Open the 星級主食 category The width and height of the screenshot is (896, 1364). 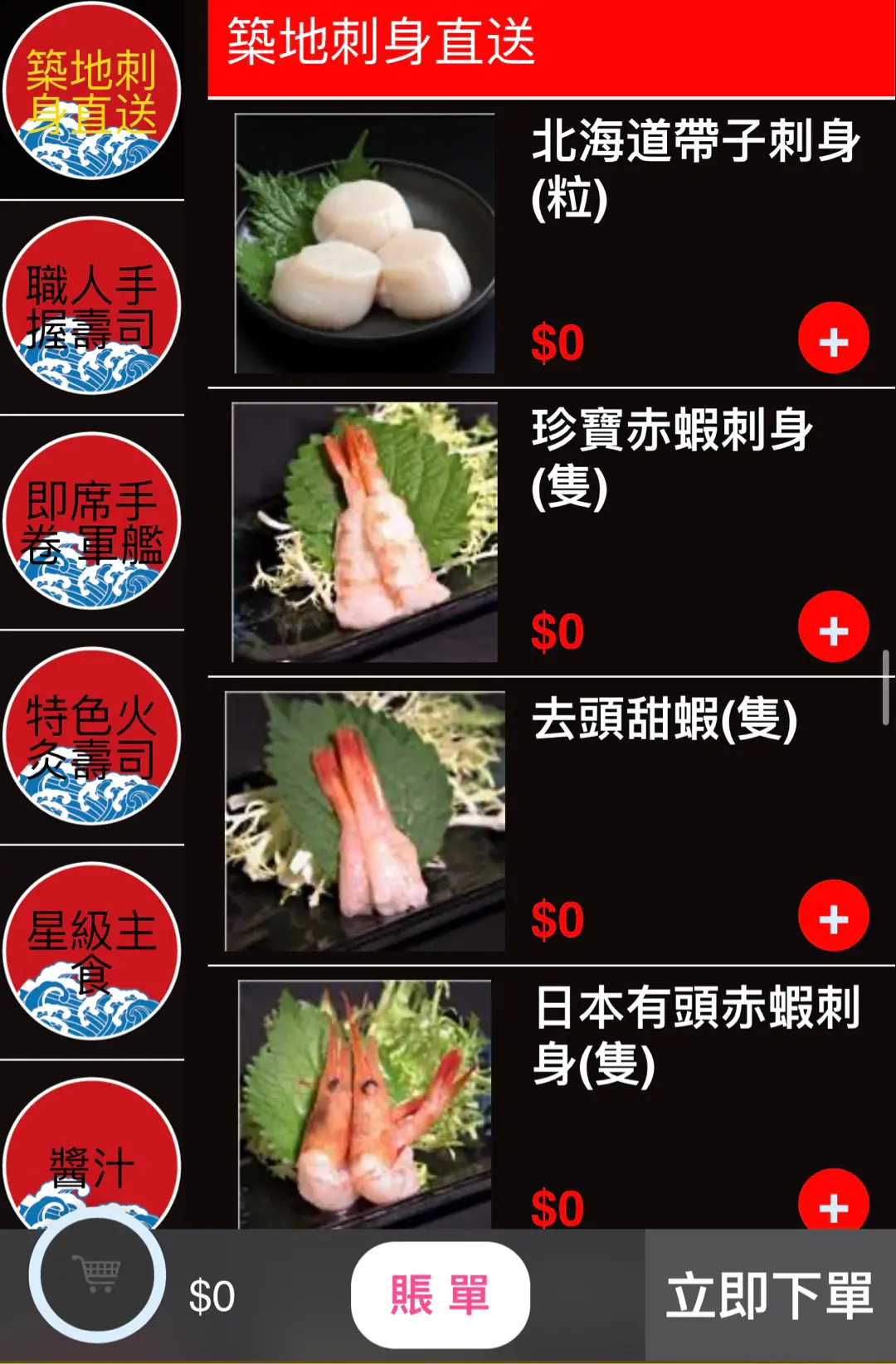coord(92,952)
